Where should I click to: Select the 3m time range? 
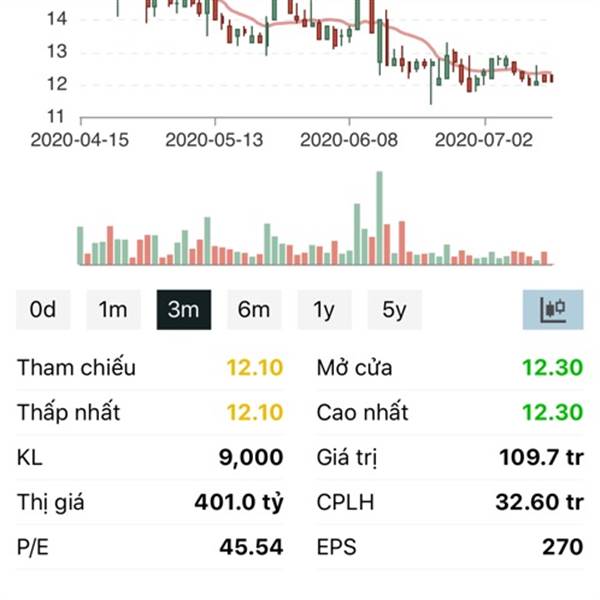183,310
